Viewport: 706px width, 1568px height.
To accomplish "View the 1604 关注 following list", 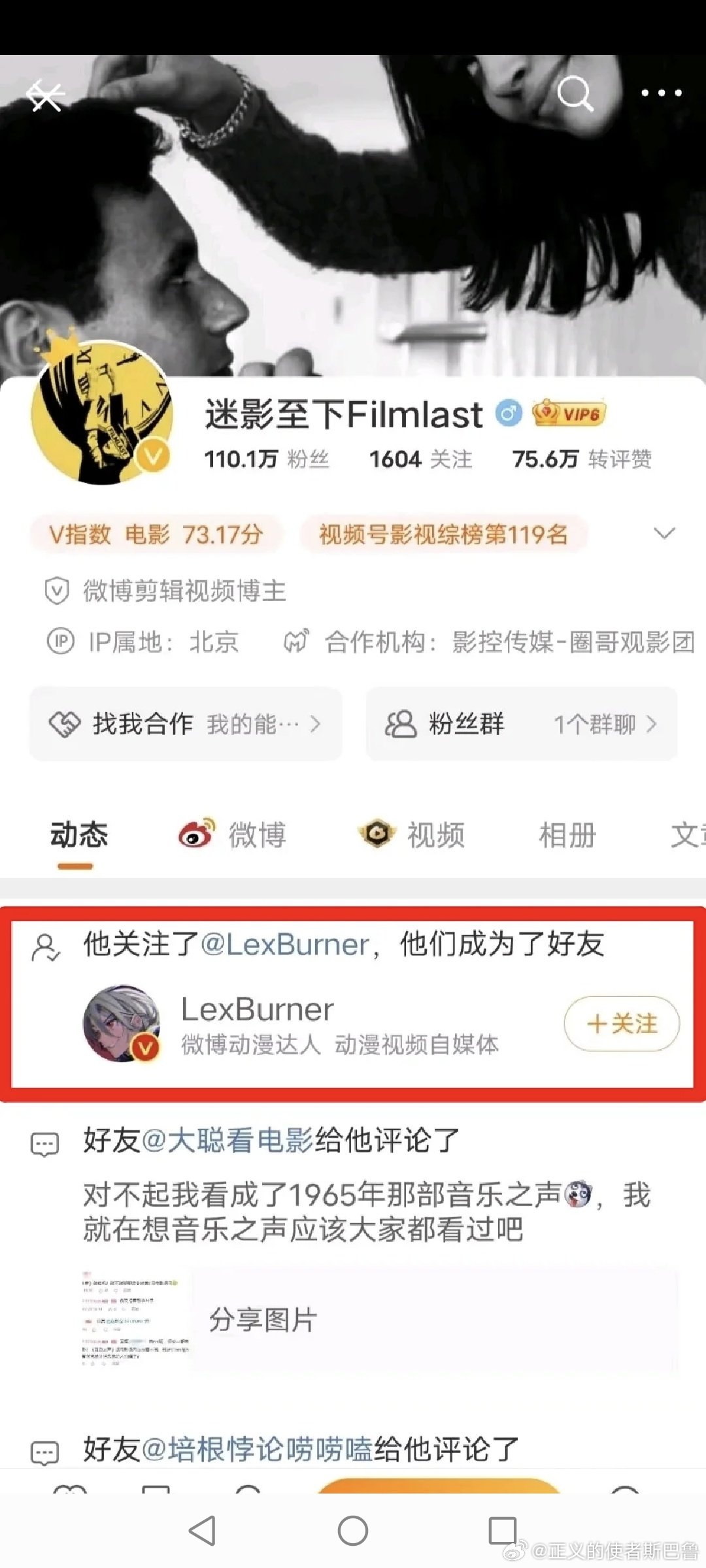I will point(420,459).
